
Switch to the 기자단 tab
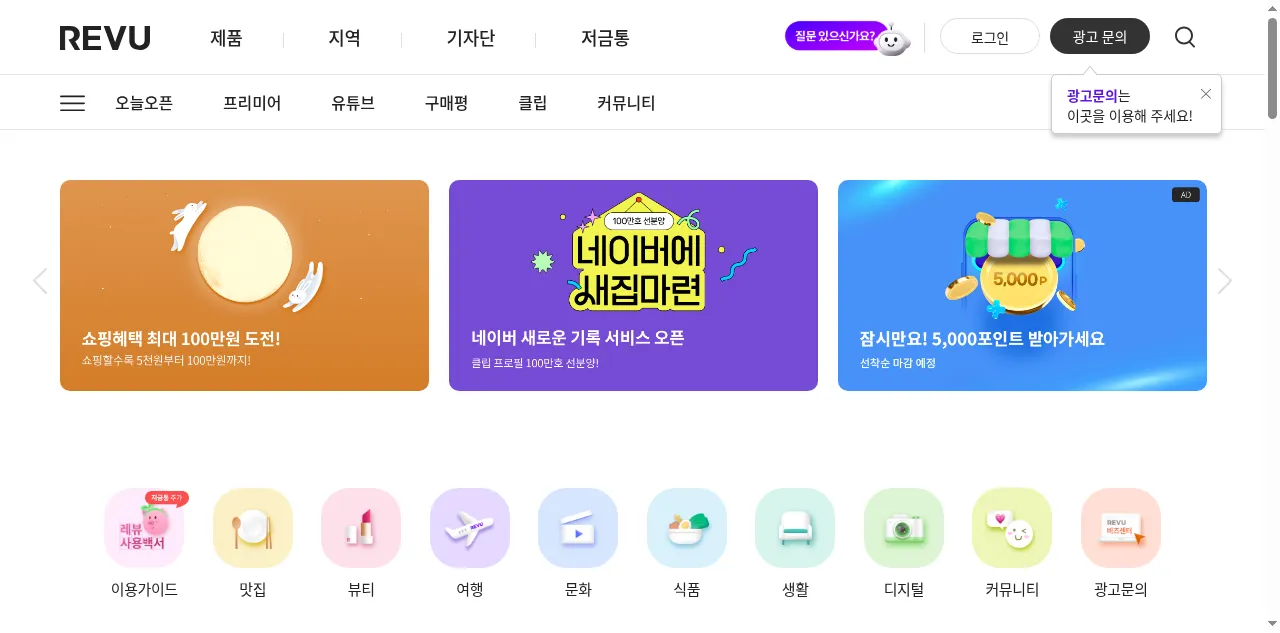[x=470, y=39]
